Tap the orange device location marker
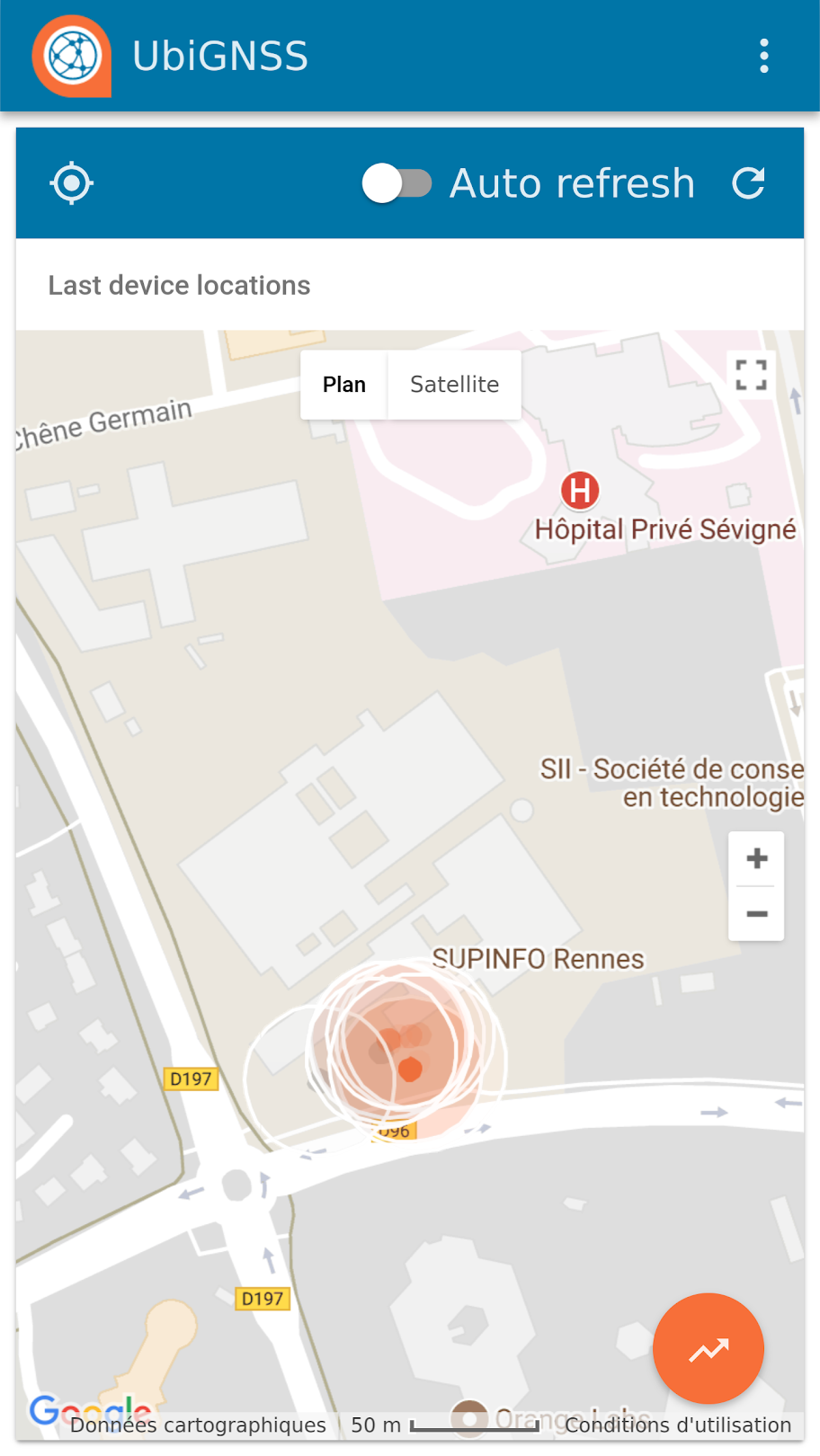Viewport: 820px width, 1456px height. (x=410, y=1070)
